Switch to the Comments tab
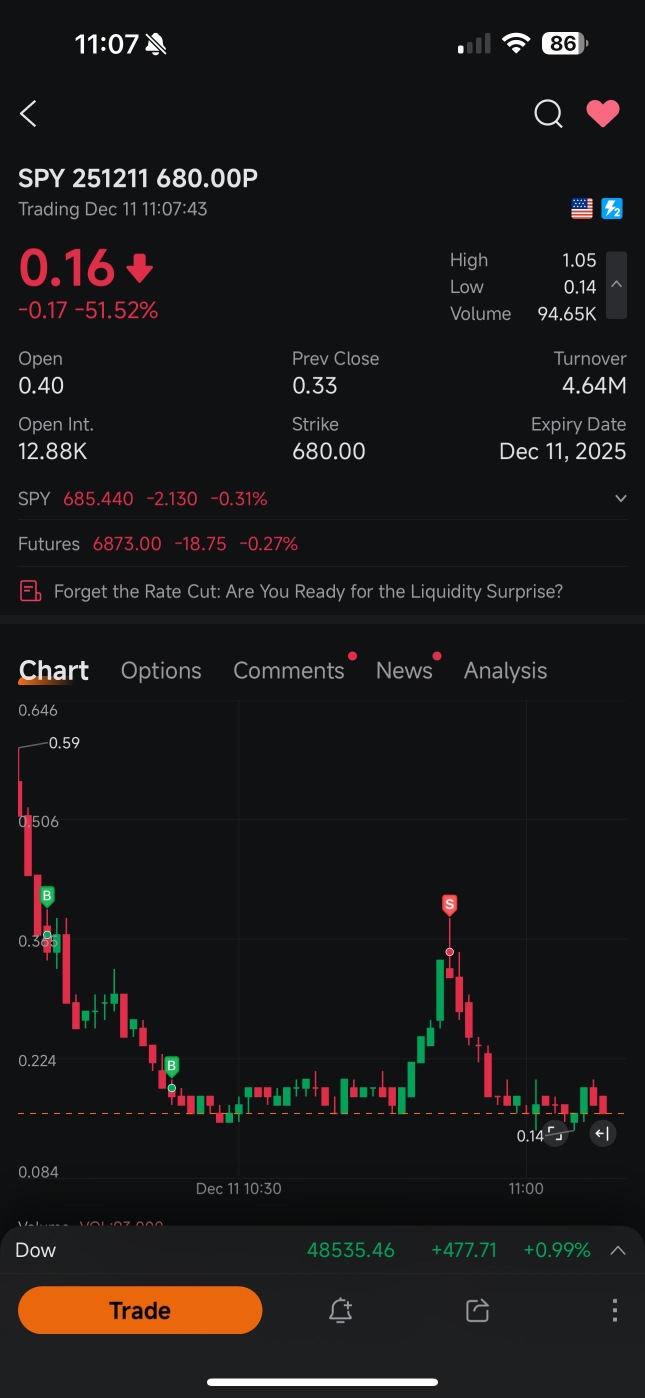This screenshot has height=1398, width=645. point(289,671)
